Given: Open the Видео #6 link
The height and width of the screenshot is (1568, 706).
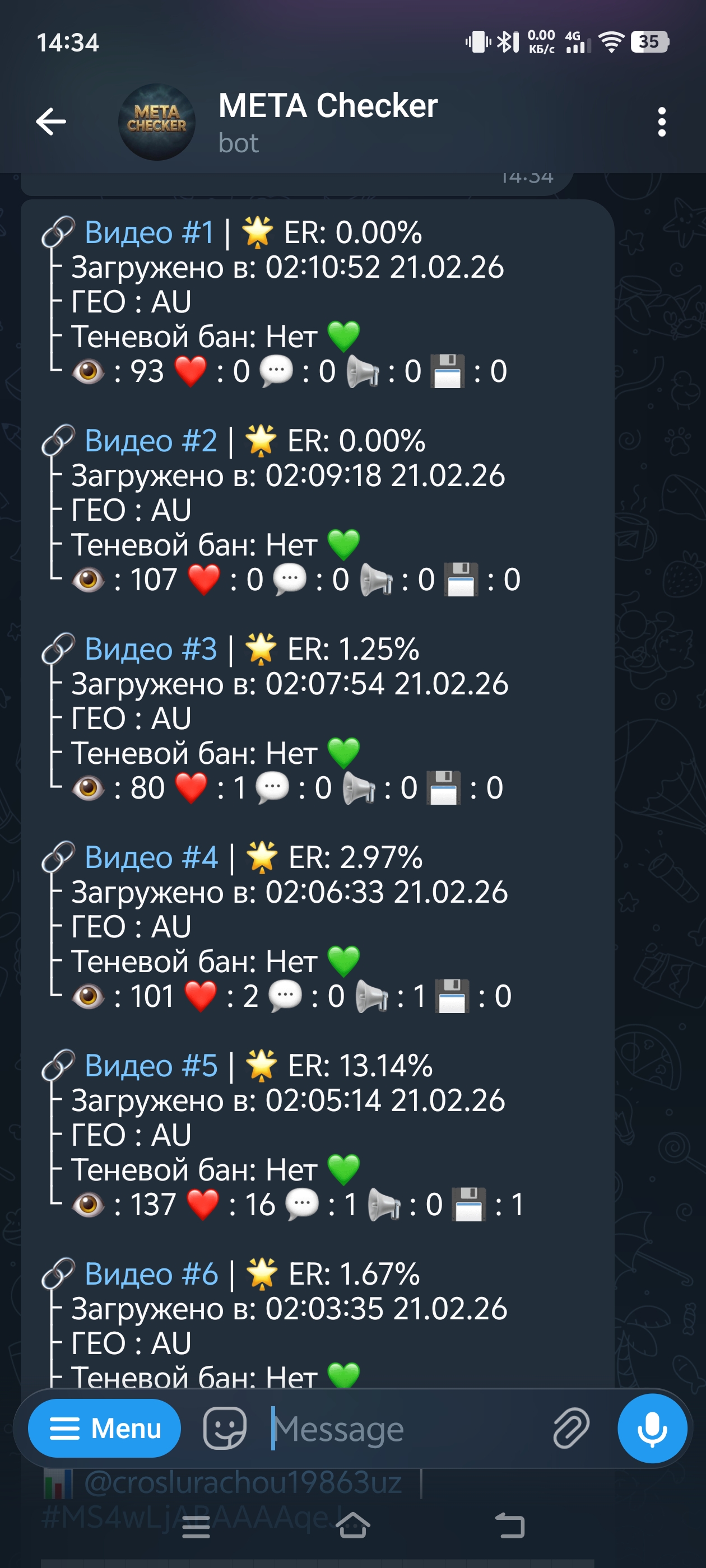Looking at the screenshot, I should (x=151, y=1273).
